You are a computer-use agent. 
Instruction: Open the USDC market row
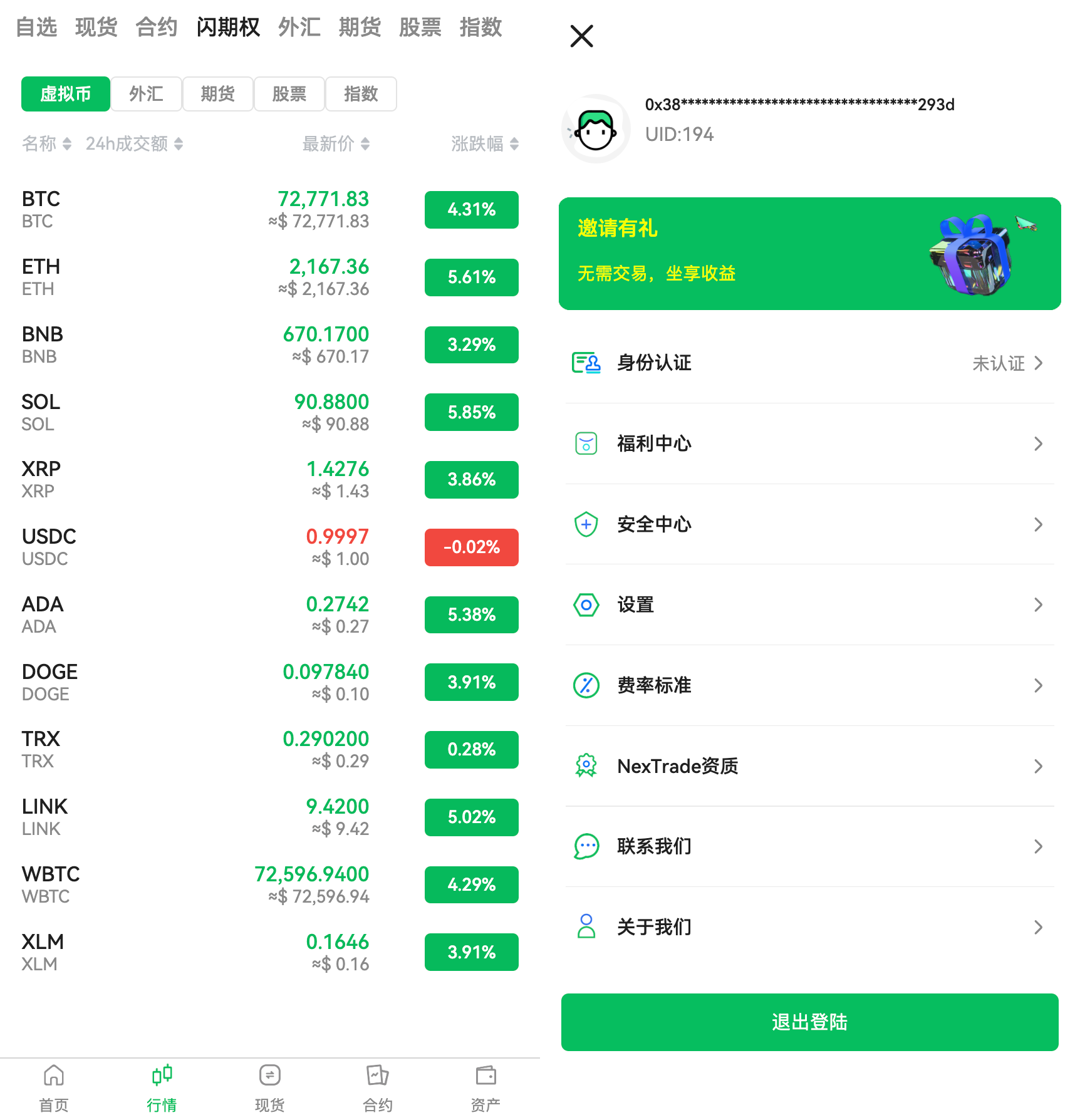[x=269, y=547]
